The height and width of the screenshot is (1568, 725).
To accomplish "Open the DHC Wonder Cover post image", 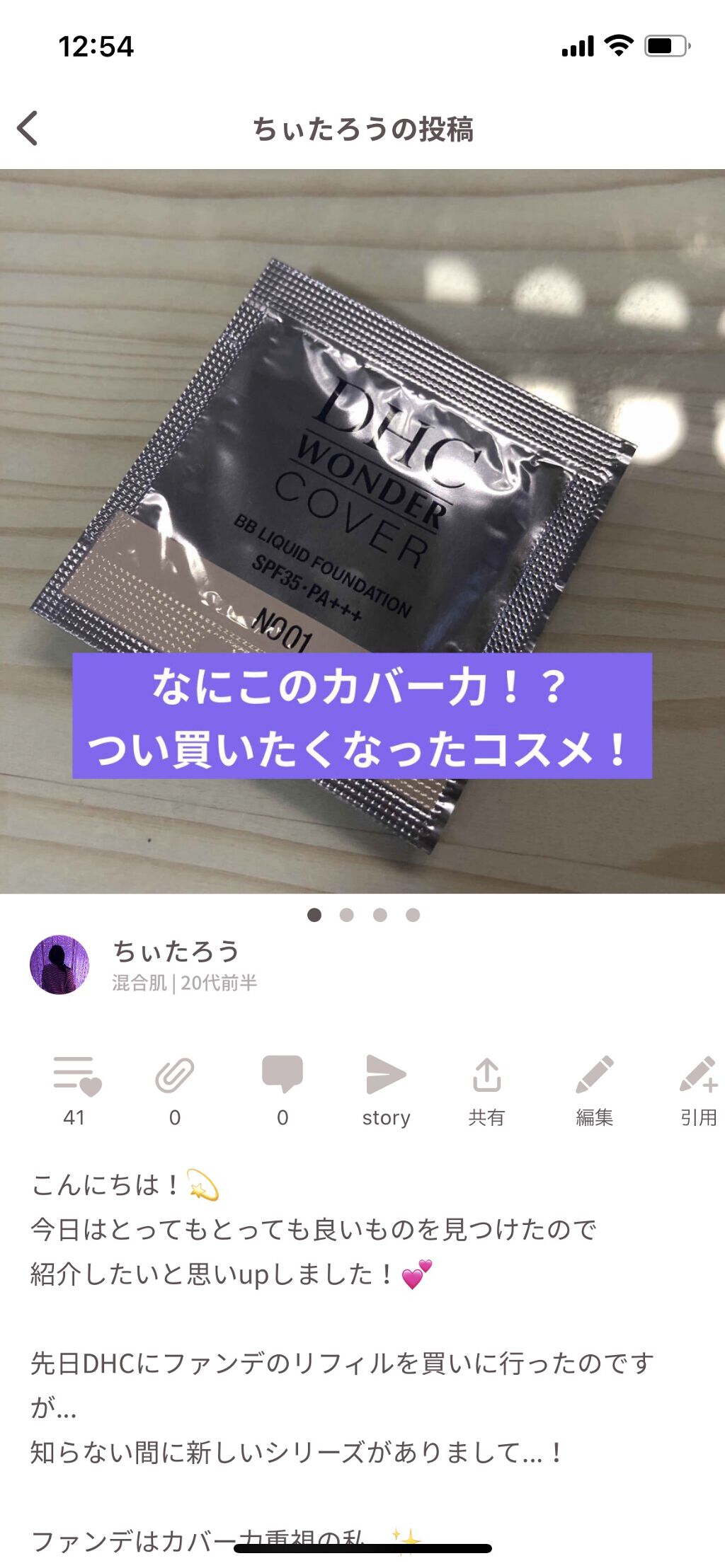I will click(362, 531).
